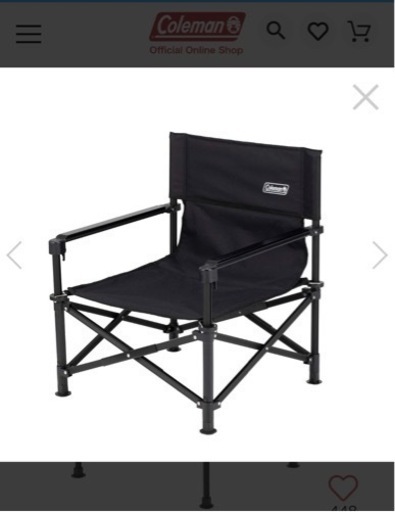395x512 pixels.
Task: Close the product image viewer
Action: coord(366,97)
